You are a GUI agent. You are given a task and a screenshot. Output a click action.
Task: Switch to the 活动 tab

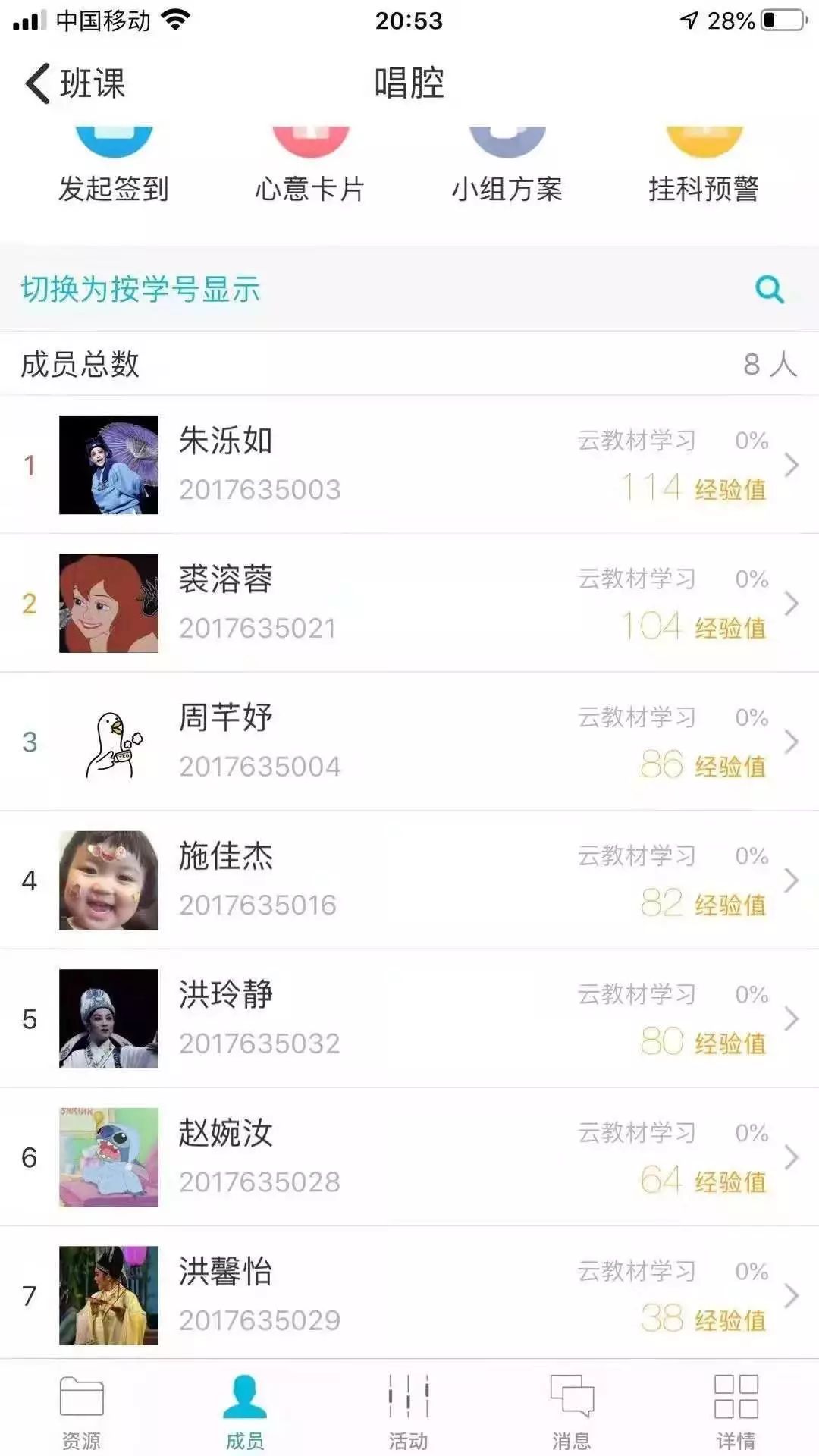tap(408, 1410)
